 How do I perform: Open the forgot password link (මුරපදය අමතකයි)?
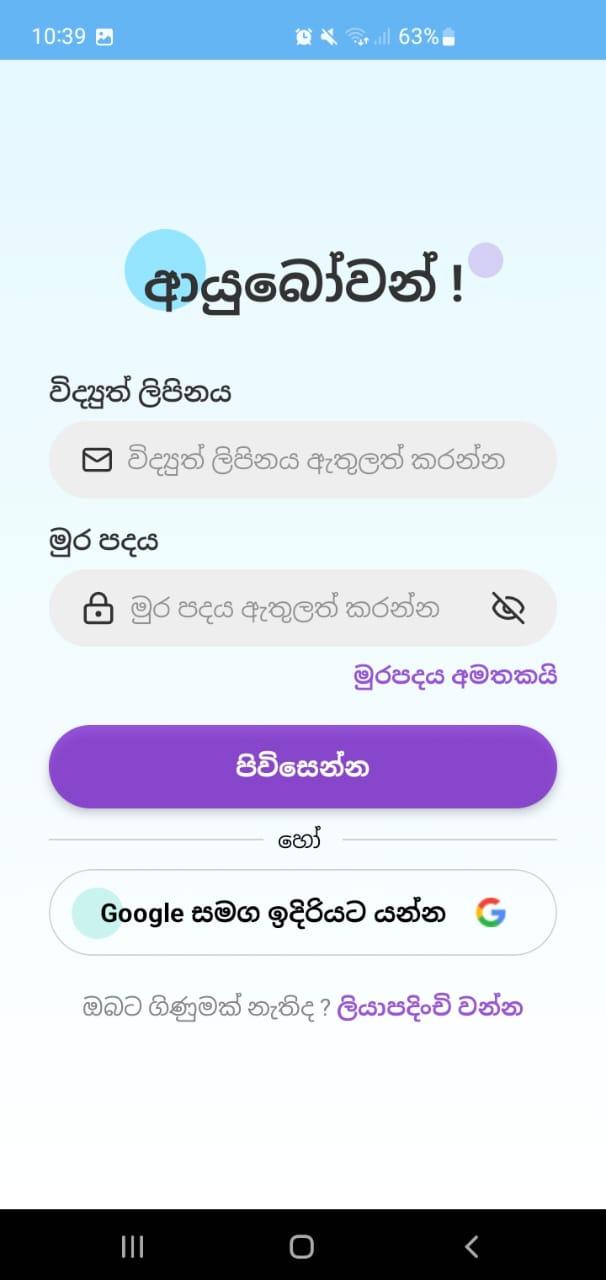(x=455, y=676)
